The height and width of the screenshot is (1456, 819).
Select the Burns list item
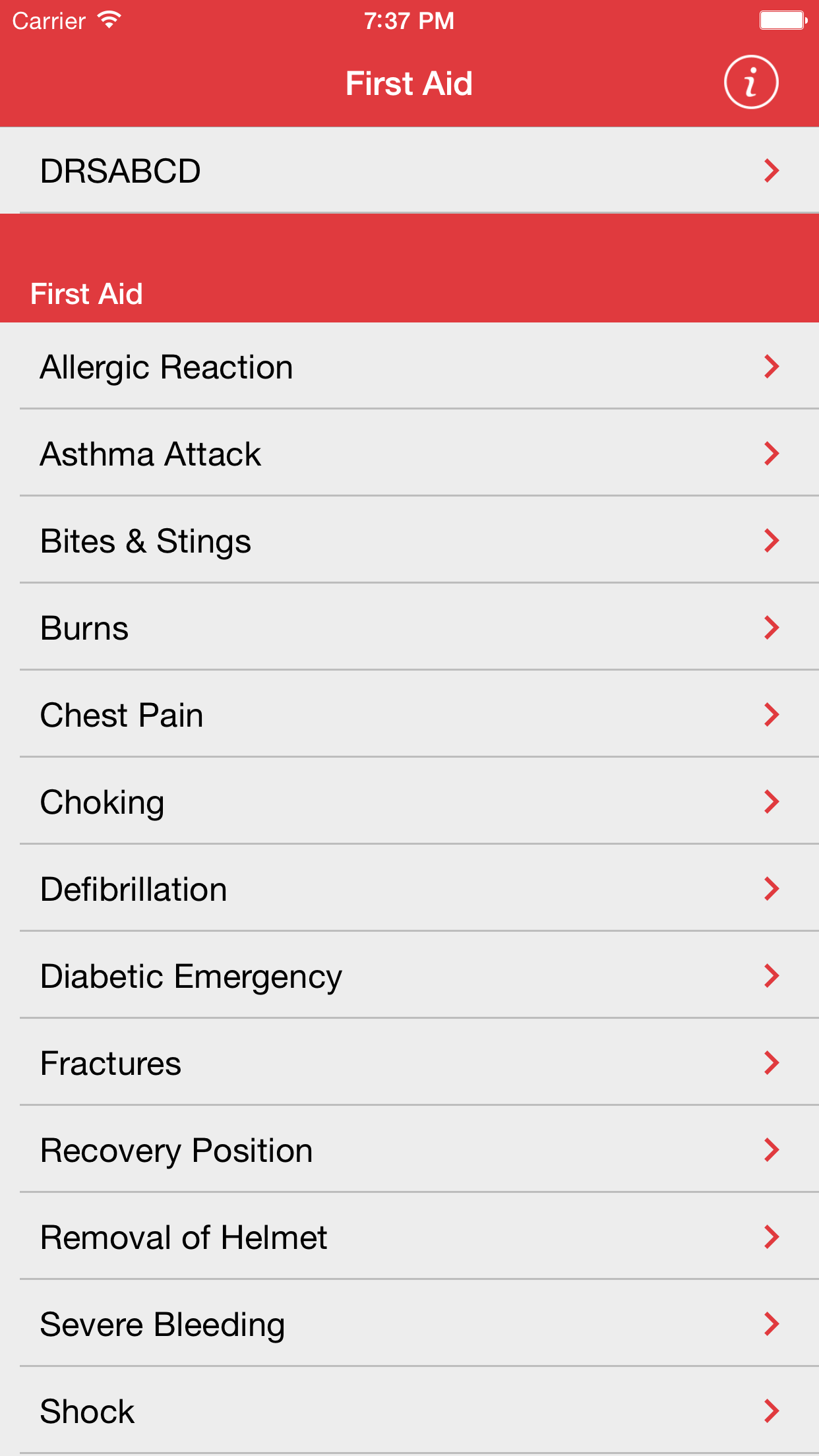click(x=409, y=627)
